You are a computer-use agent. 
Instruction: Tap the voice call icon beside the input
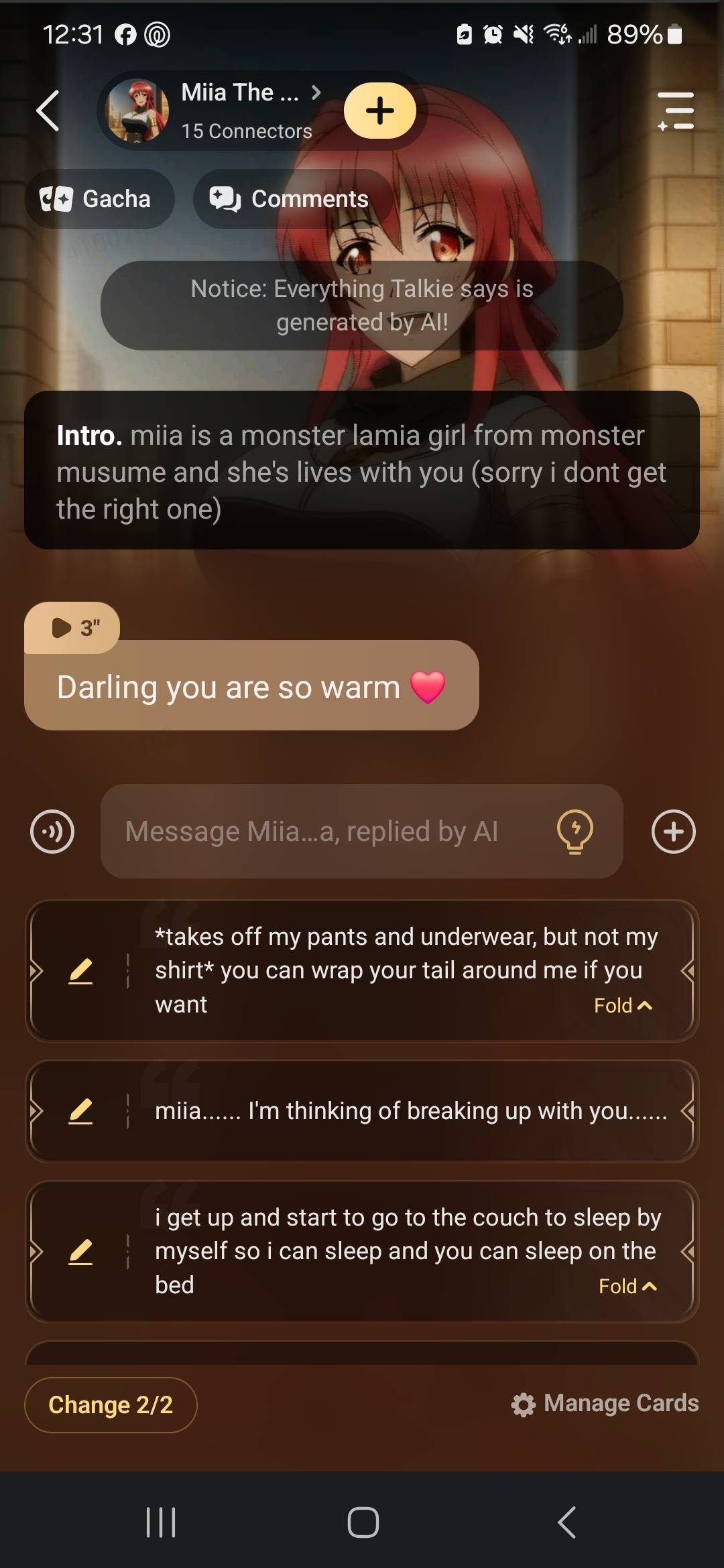pos(52,832)
